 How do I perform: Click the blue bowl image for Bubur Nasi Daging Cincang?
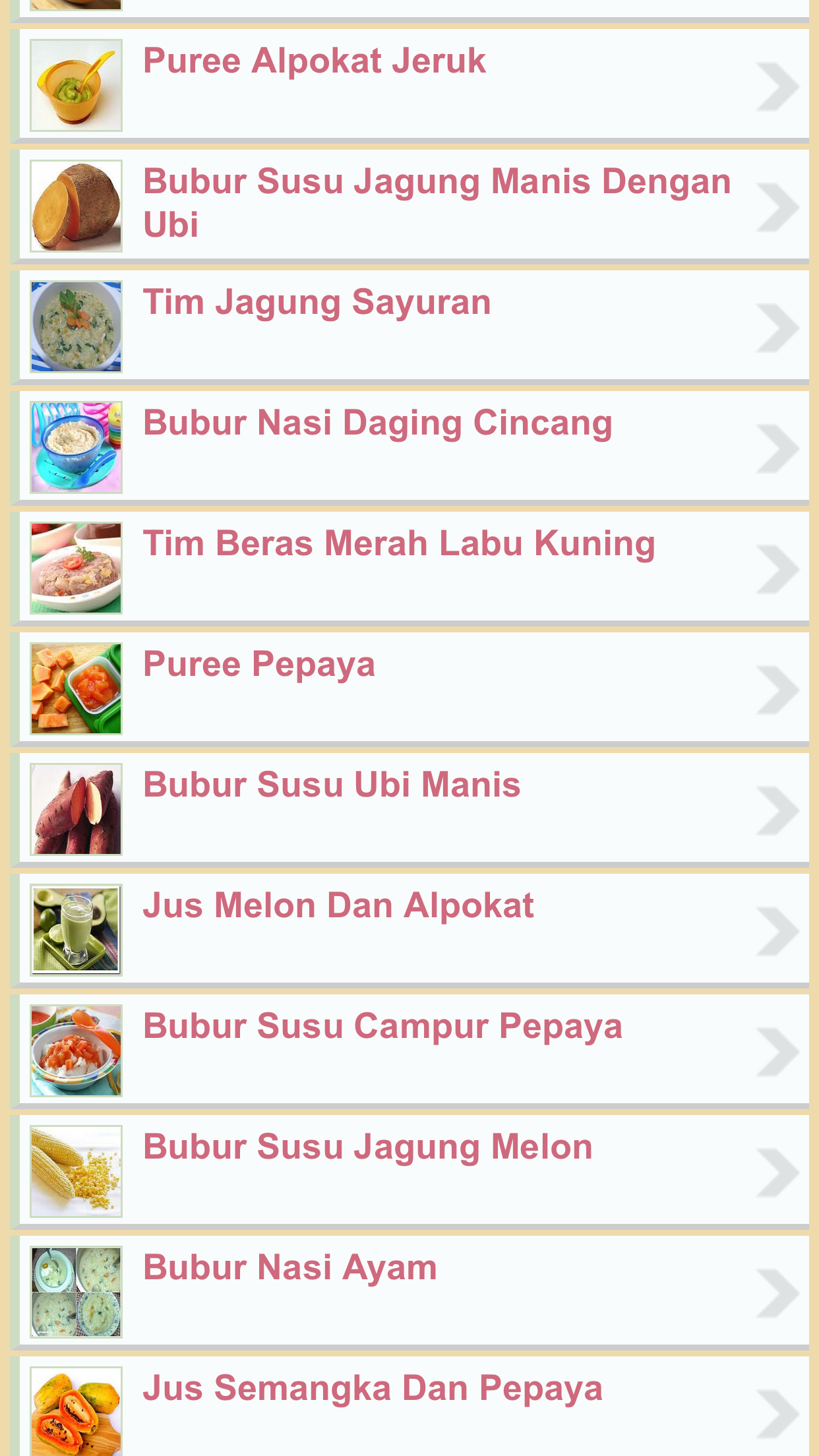coord(76,446)
